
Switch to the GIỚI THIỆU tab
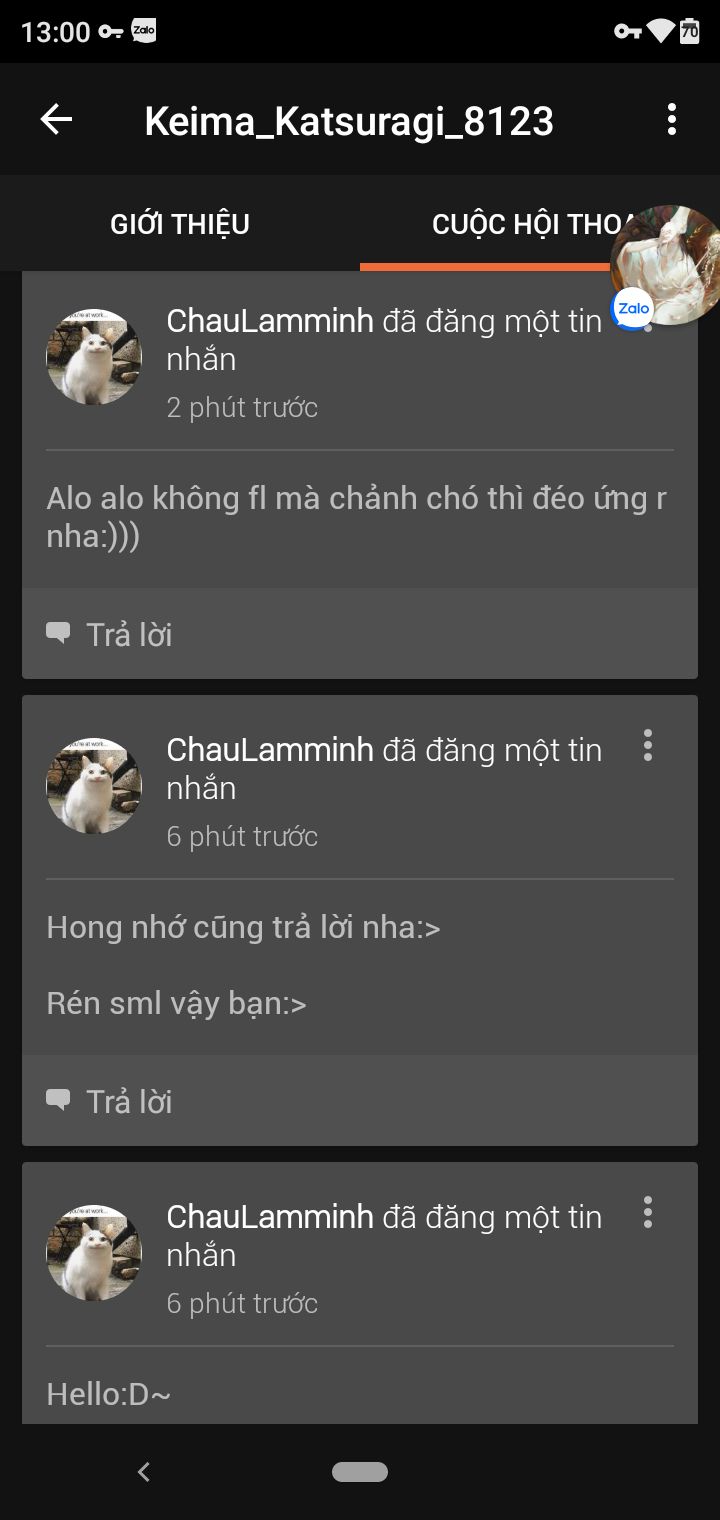click(x=180, y=224)
